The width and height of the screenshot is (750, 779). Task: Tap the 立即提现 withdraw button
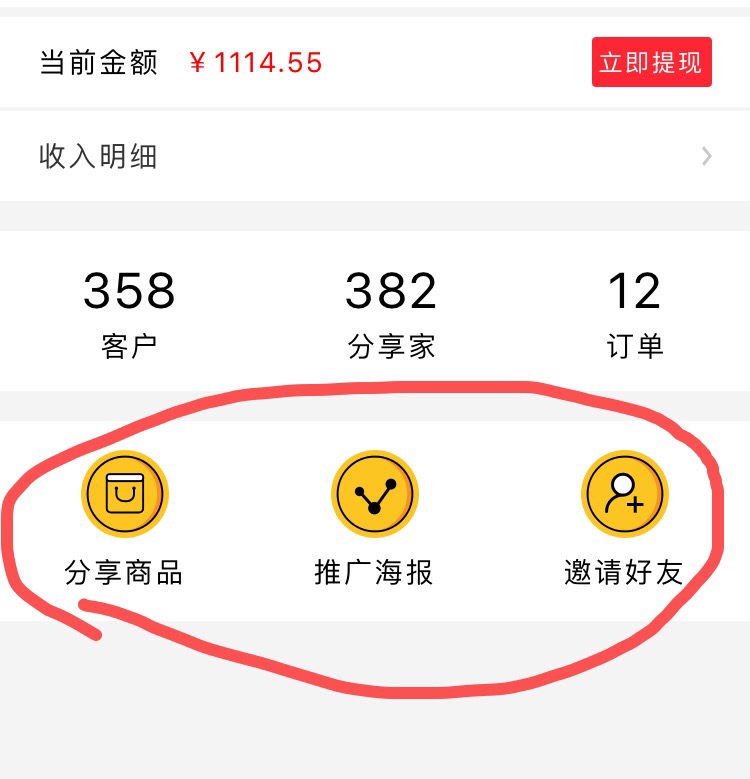point(651,63)
